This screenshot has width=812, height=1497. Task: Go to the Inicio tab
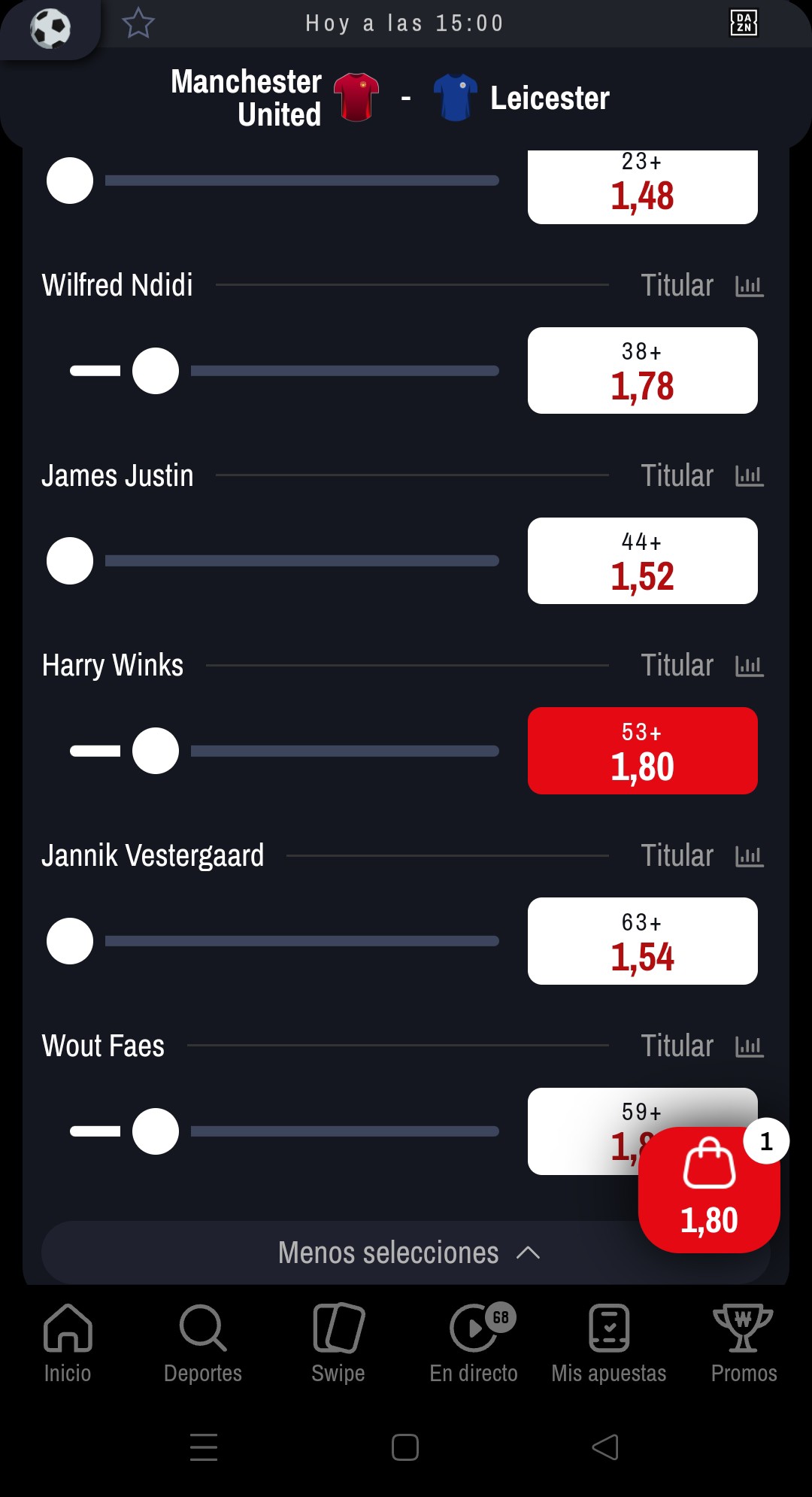68,1344
